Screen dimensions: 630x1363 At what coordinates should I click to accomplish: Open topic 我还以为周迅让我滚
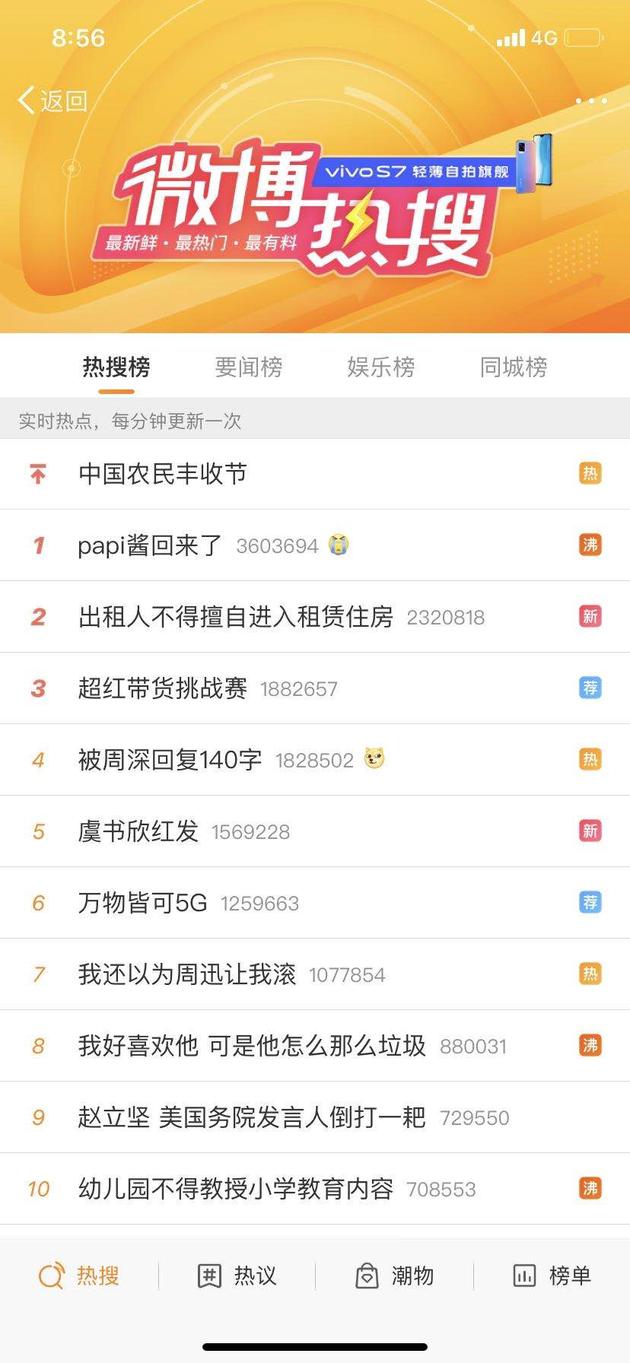187,974
